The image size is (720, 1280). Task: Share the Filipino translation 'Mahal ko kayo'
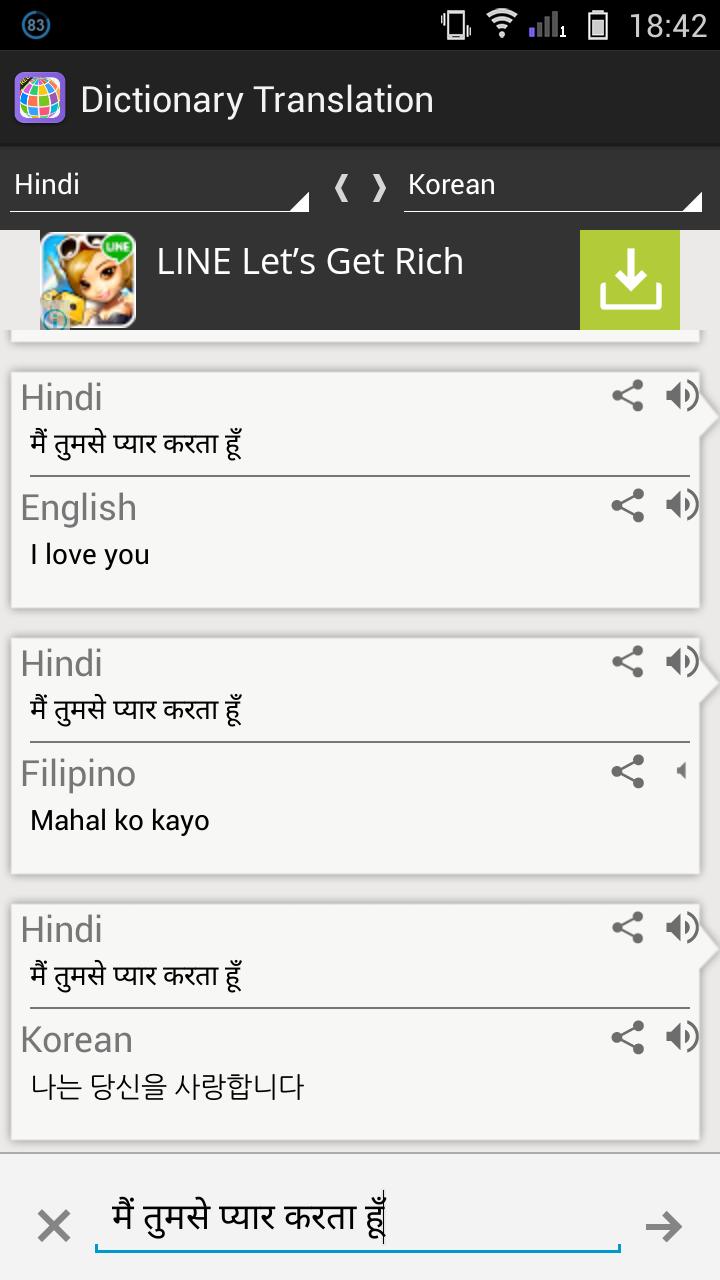627,771
